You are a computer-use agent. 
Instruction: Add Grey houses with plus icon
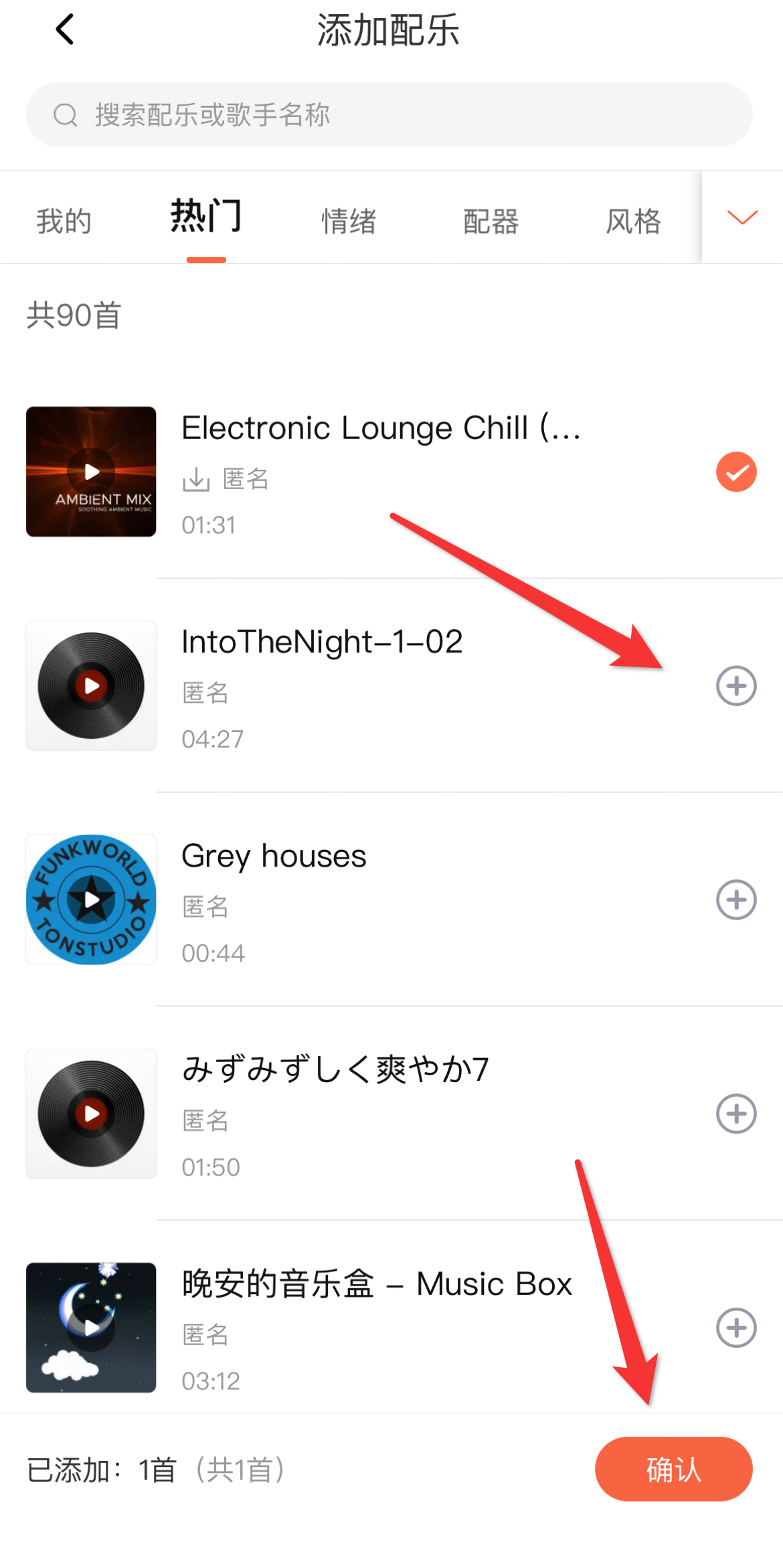pos(736,900)
